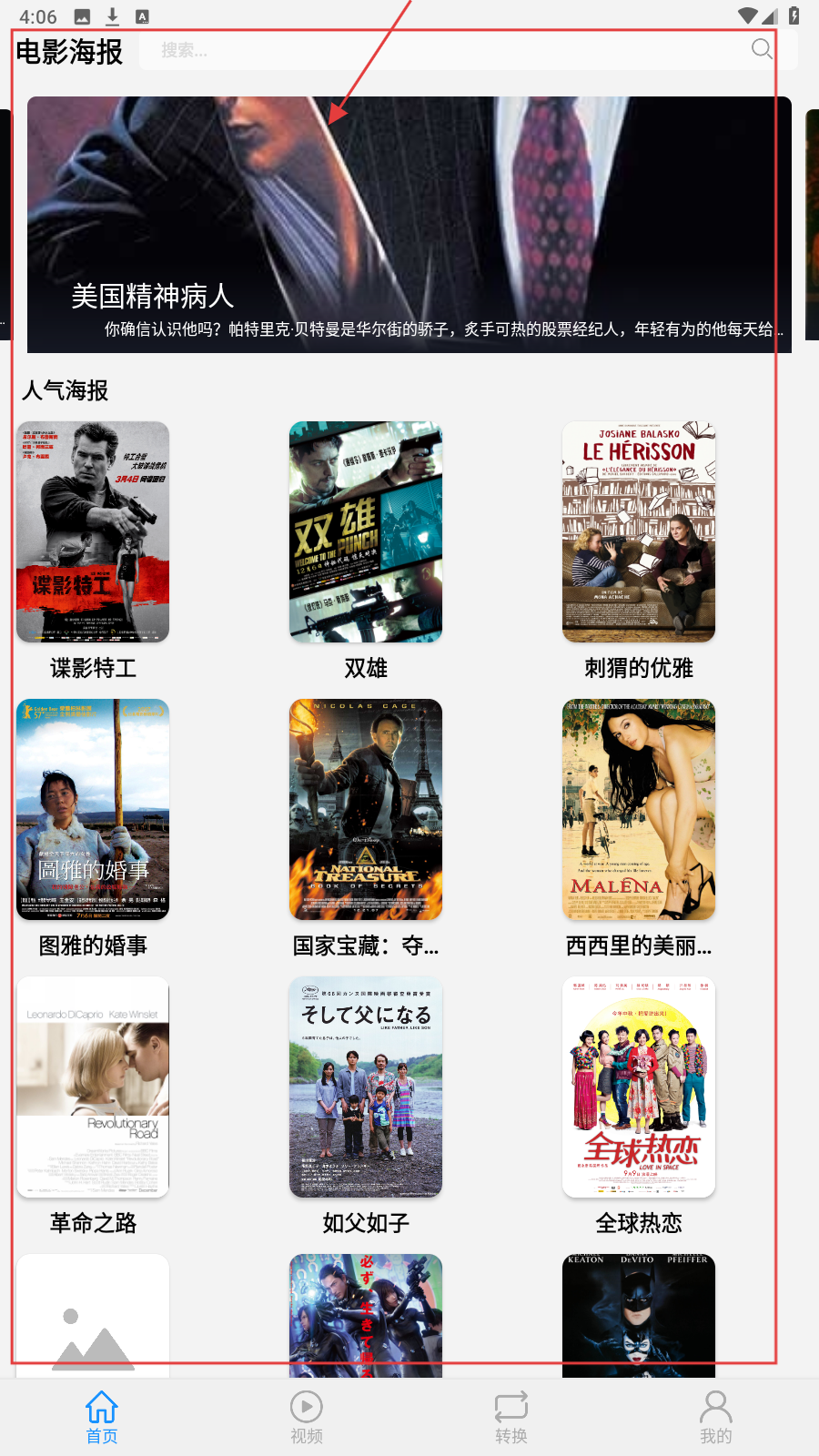Open the 如父如子 poster

click(366, 1087)
